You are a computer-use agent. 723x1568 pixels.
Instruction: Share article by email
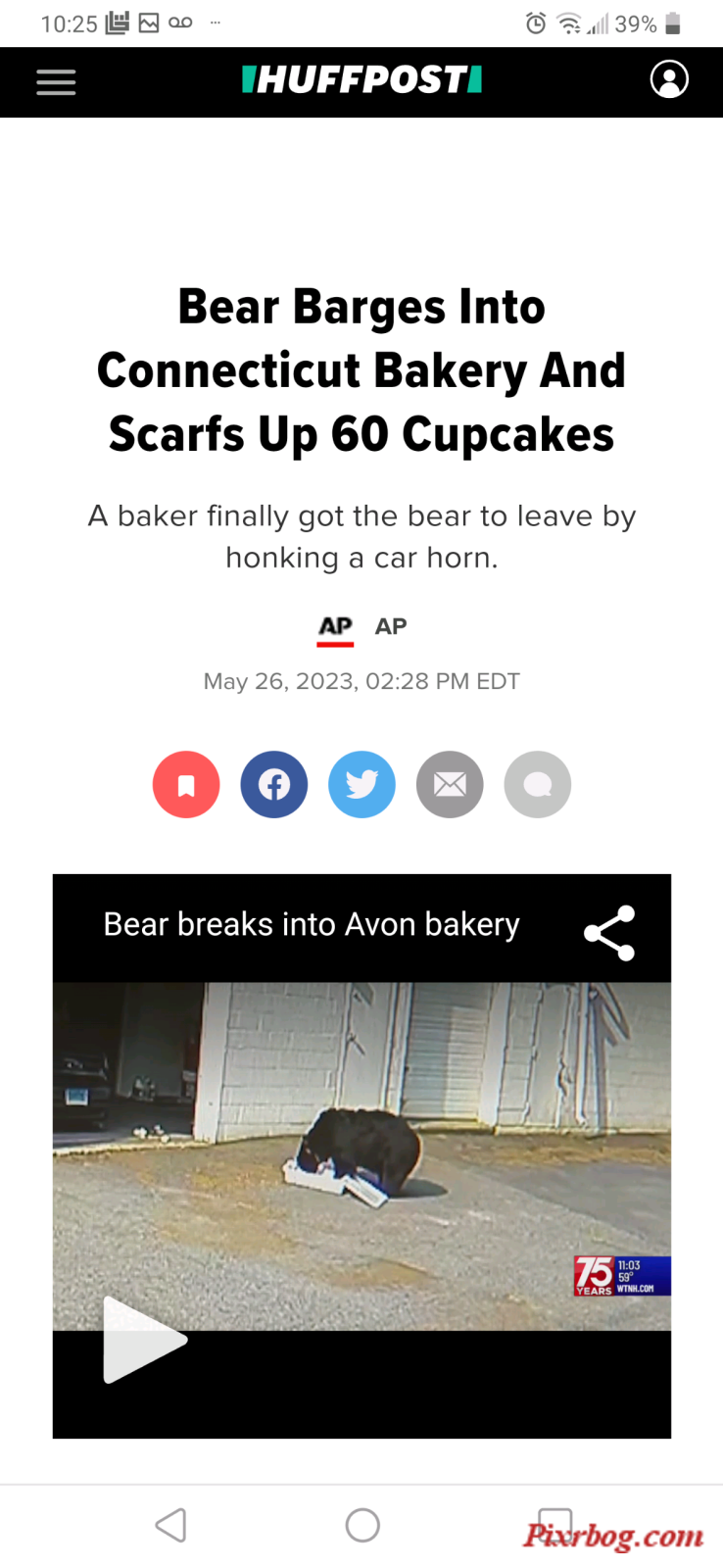[x=450, y=784]
